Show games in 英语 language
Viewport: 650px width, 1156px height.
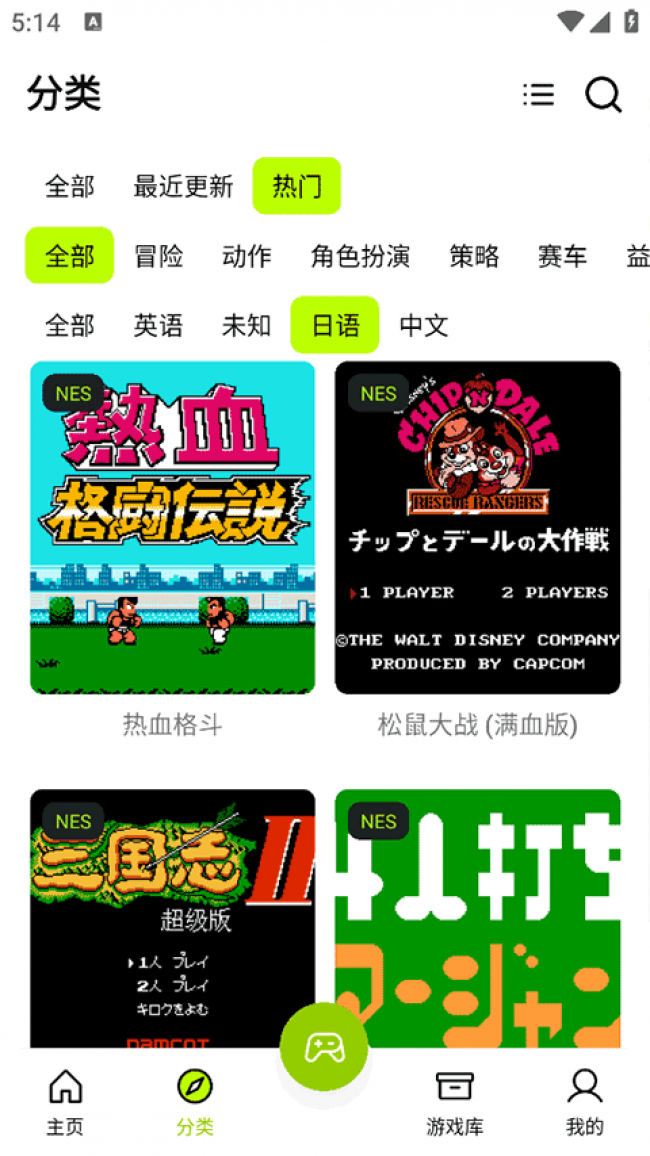click(158, 325)
